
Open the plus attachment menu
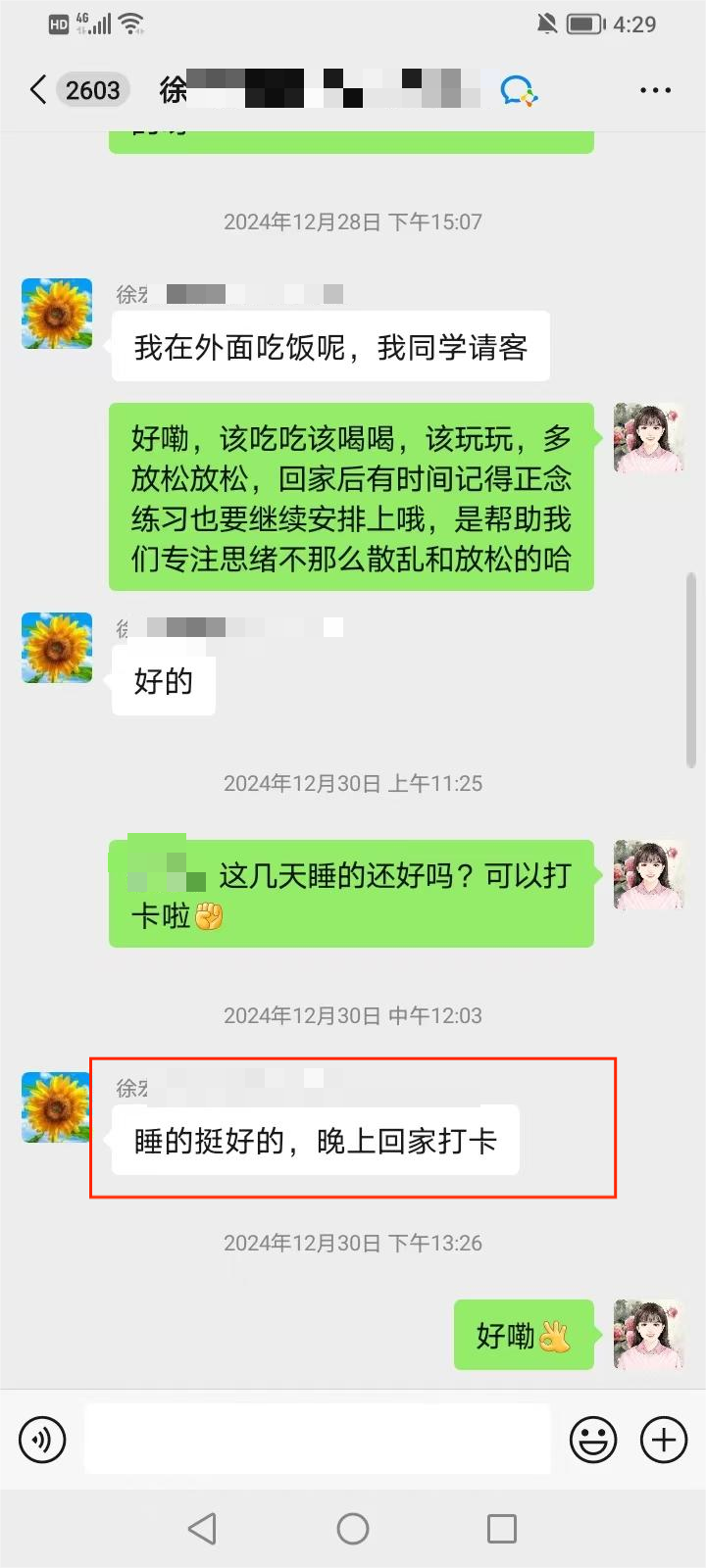click(x=664, y=1440)
